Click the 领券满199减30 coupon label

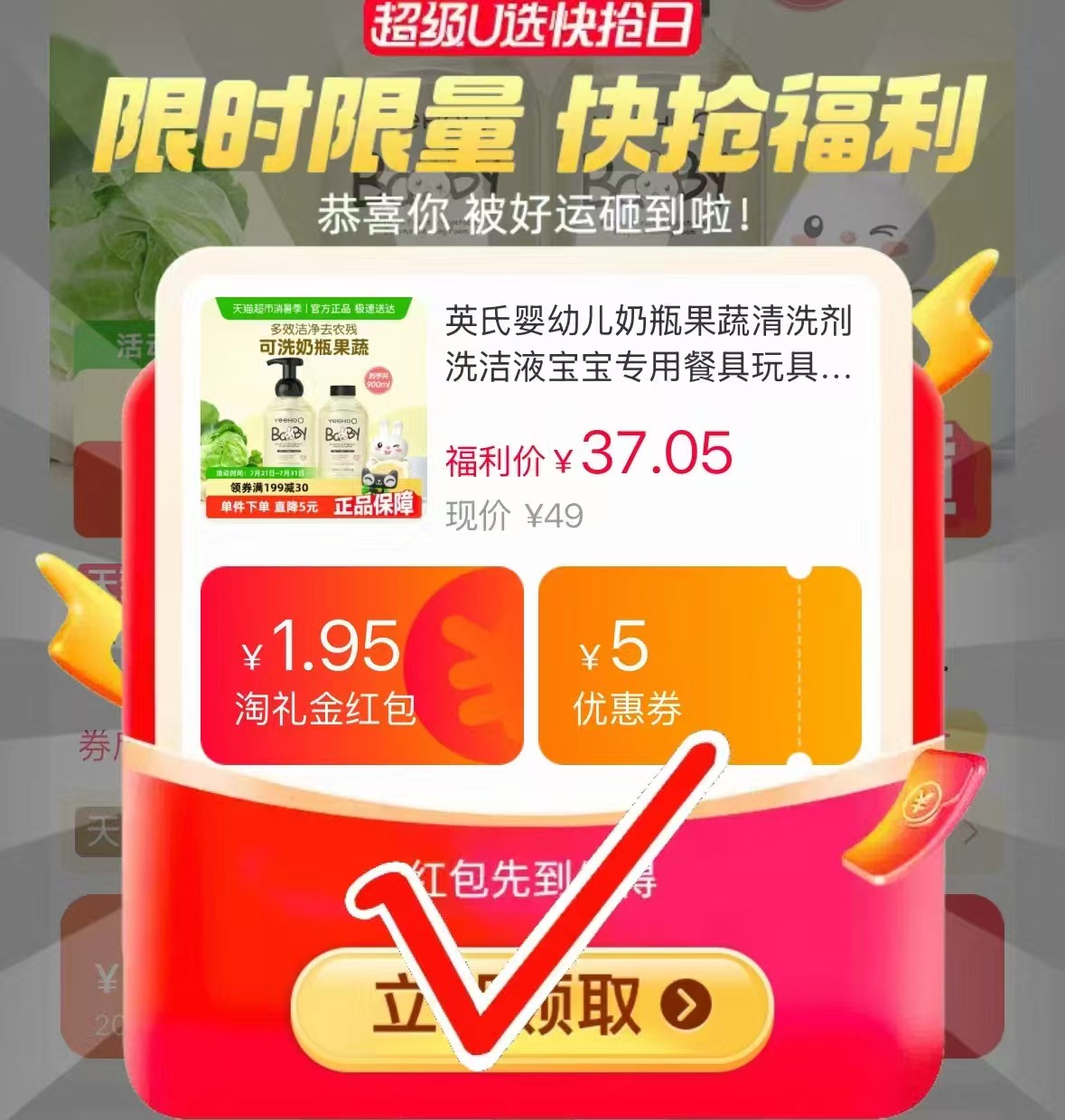[x=271, y=488]
